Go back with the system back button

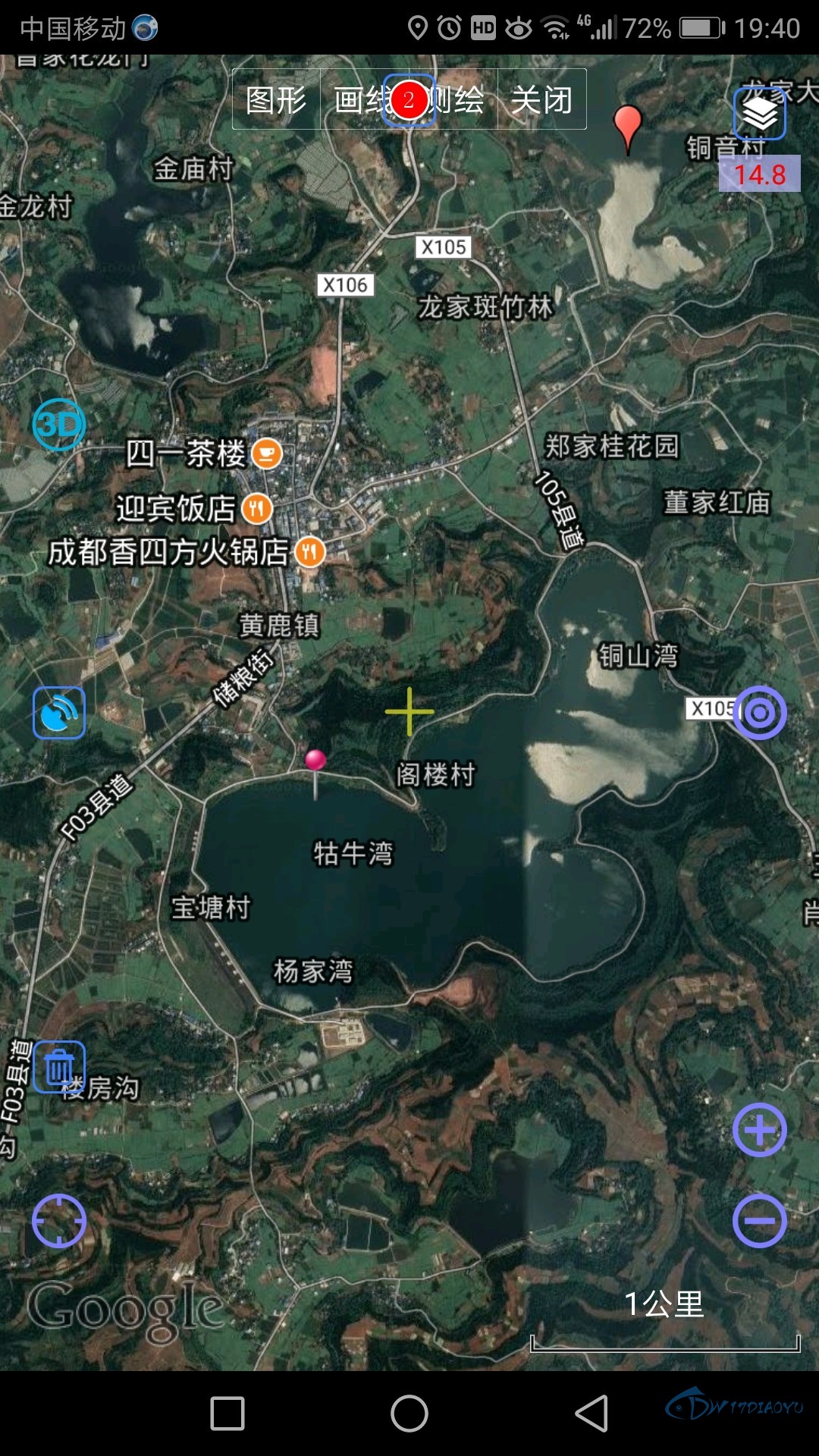click(x=591, y=1414)
